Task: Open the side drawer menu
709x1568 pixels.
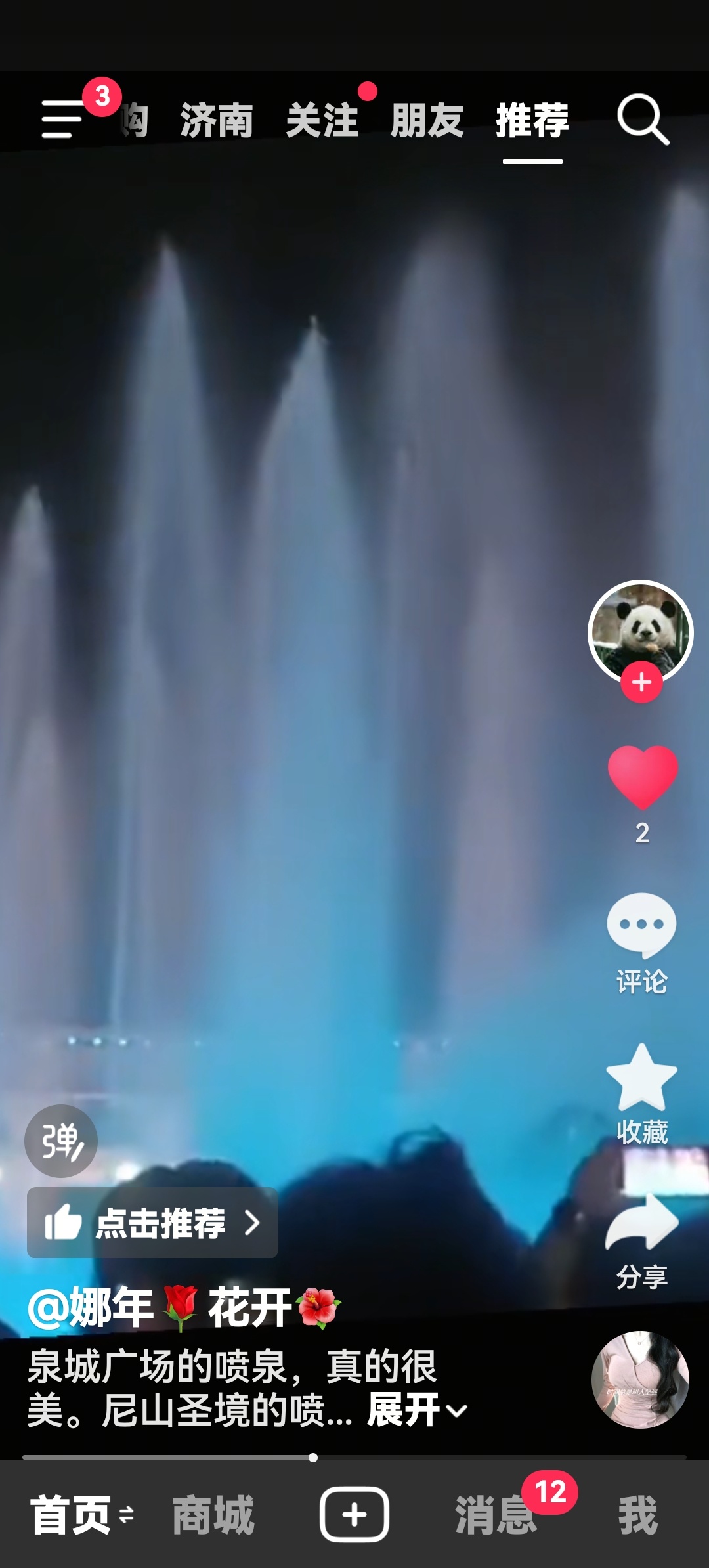Action: click(62, 120)
